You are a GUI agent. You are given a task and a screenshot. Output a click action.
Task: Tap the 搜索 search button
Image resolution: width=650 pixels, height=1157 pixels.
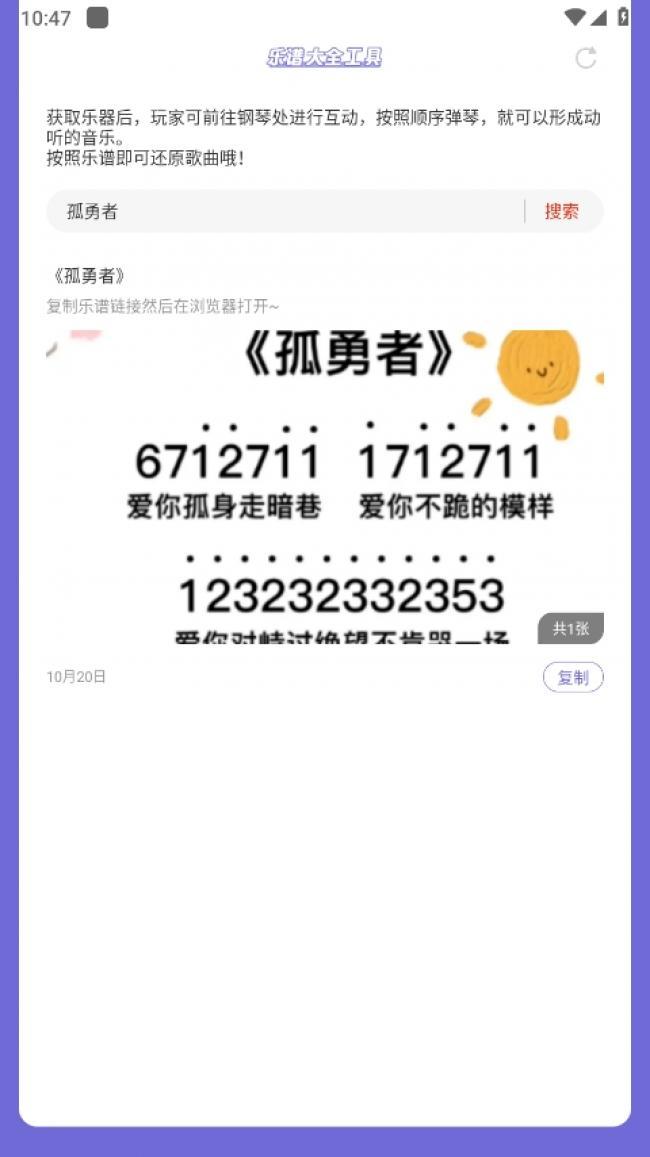pos(561,211)
